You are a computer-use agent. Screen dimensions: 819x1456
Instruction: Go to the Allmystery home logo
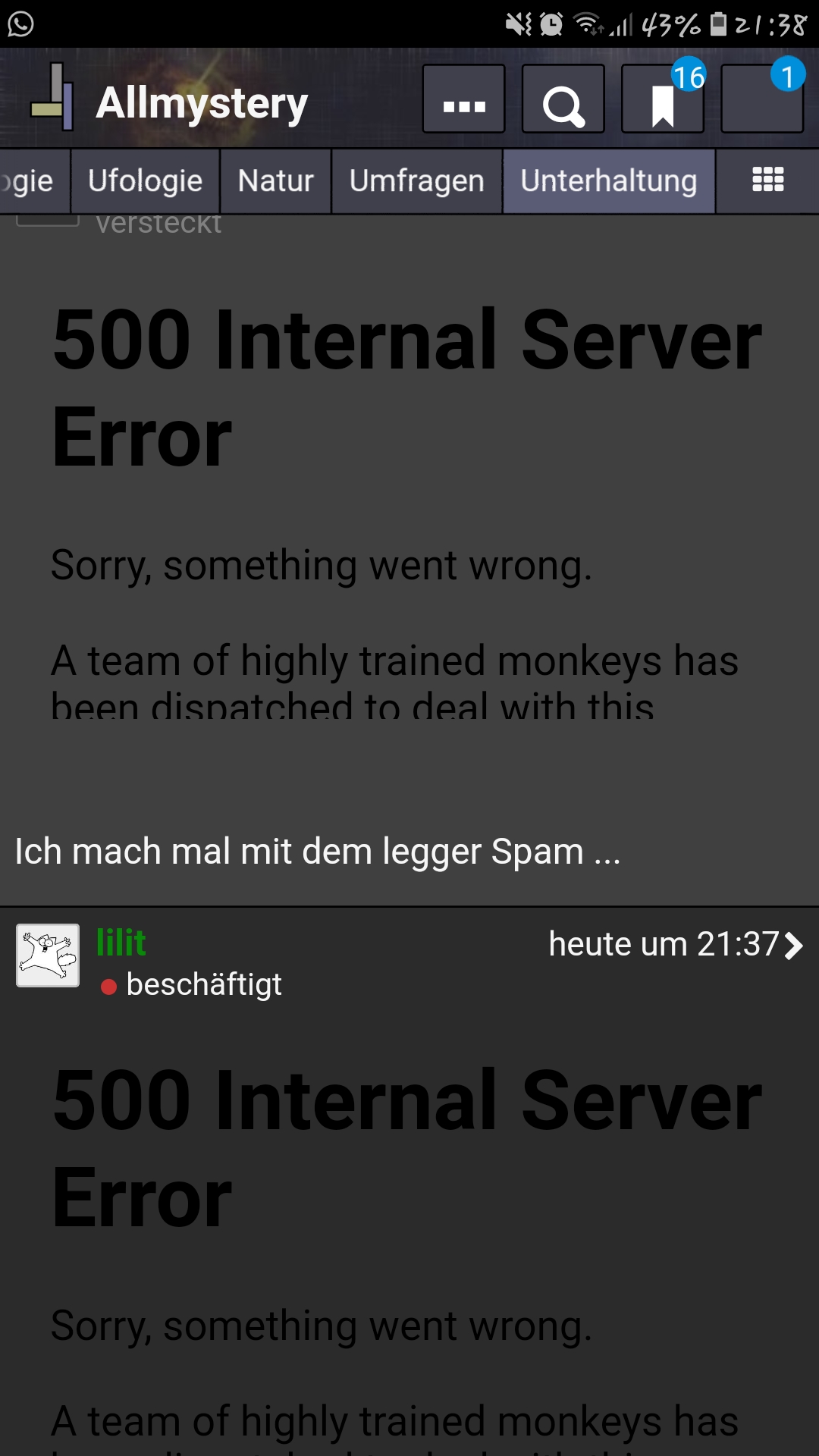click(168, 100)
